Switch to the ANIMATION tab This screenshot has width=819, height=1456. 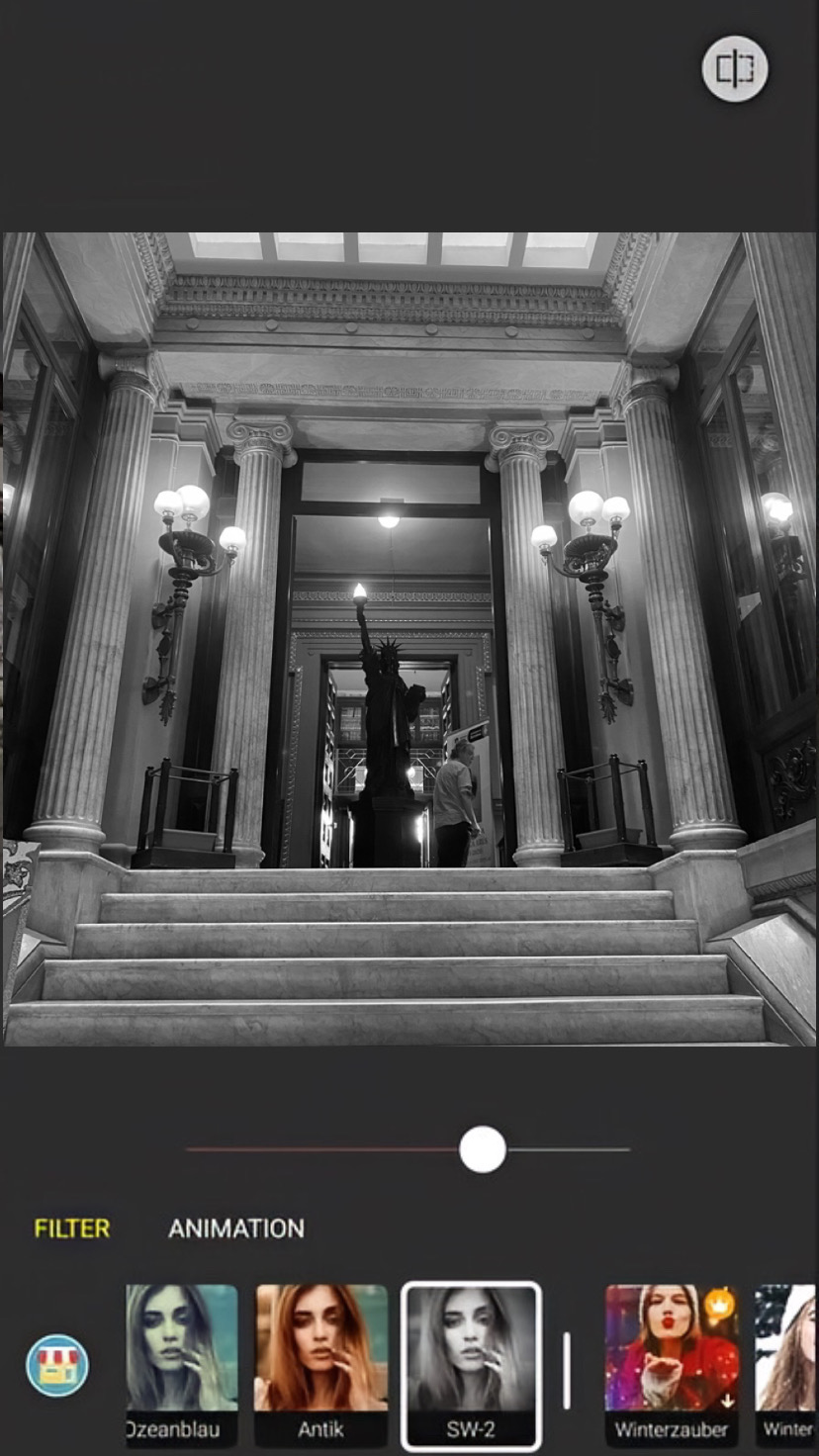[236, 1228]
